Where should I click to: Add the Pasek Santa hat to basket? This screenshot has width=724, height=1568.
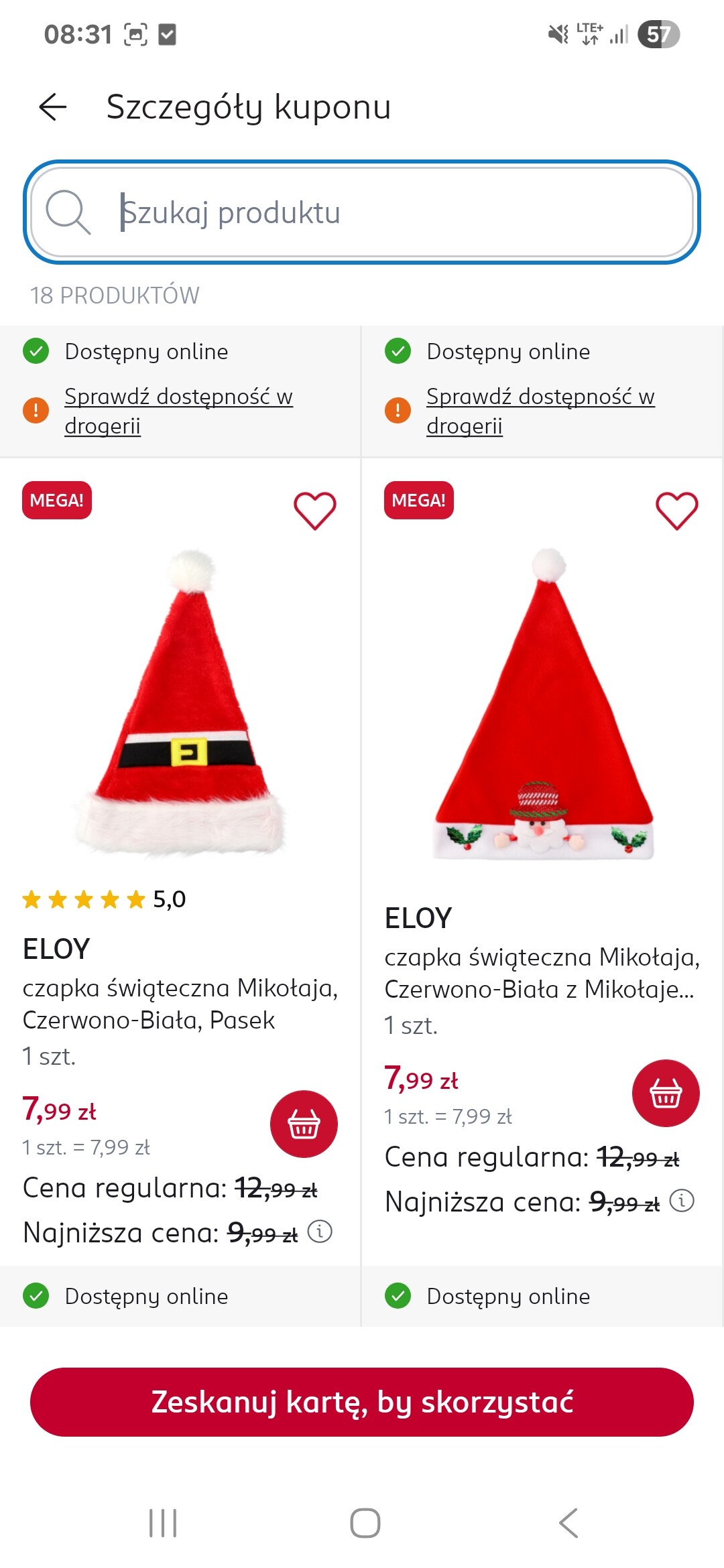click(304, 1124)
